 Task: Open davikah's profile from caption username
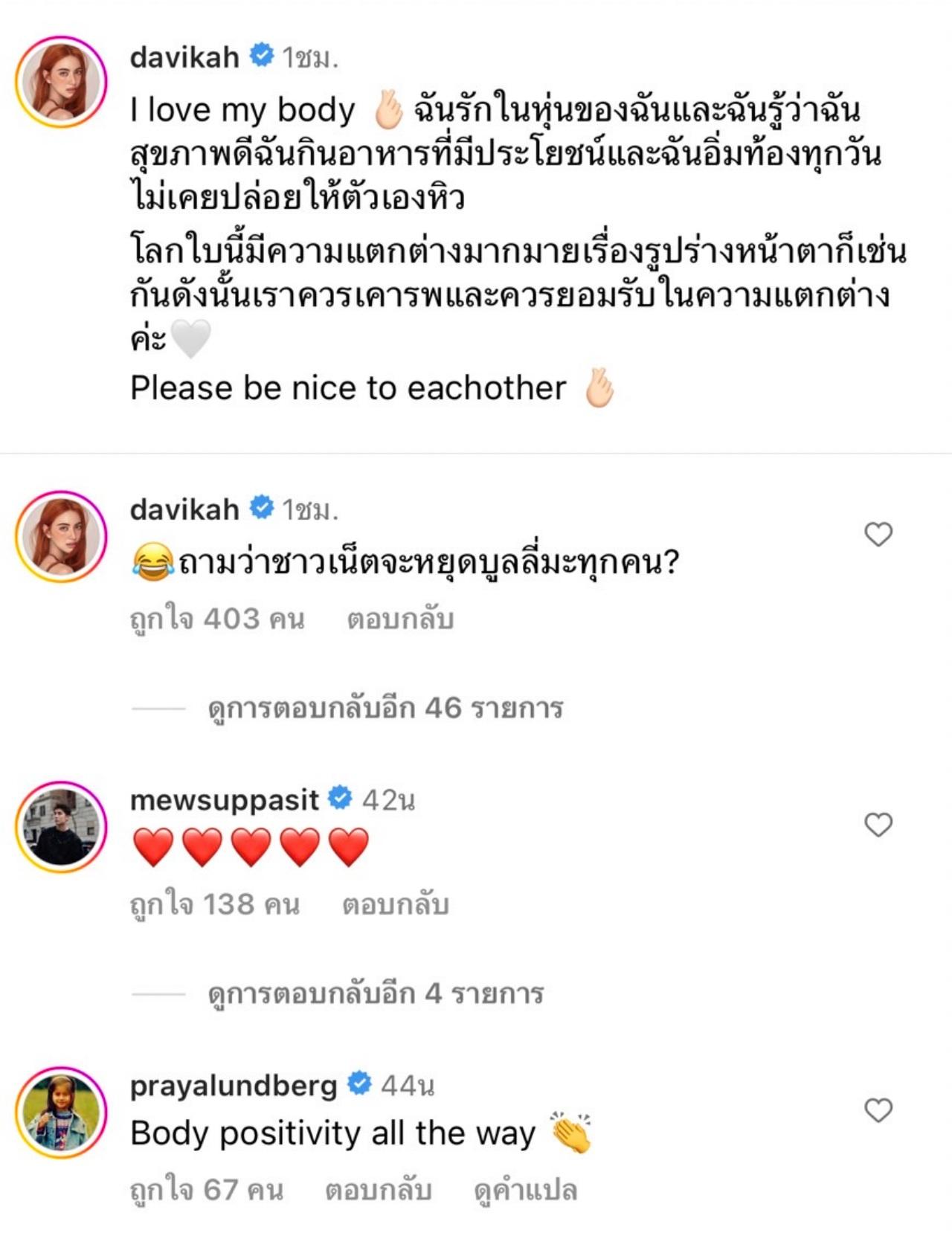pos(184,57)
